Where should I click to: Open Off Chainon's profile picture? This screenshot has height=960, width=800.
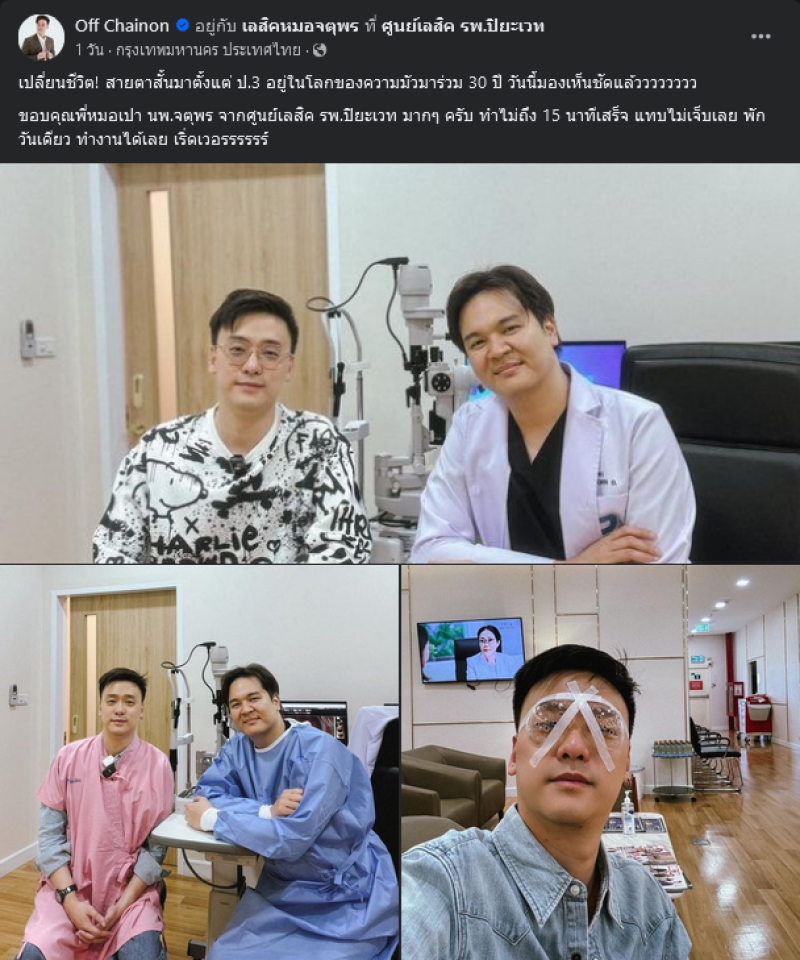coord(41,36)
